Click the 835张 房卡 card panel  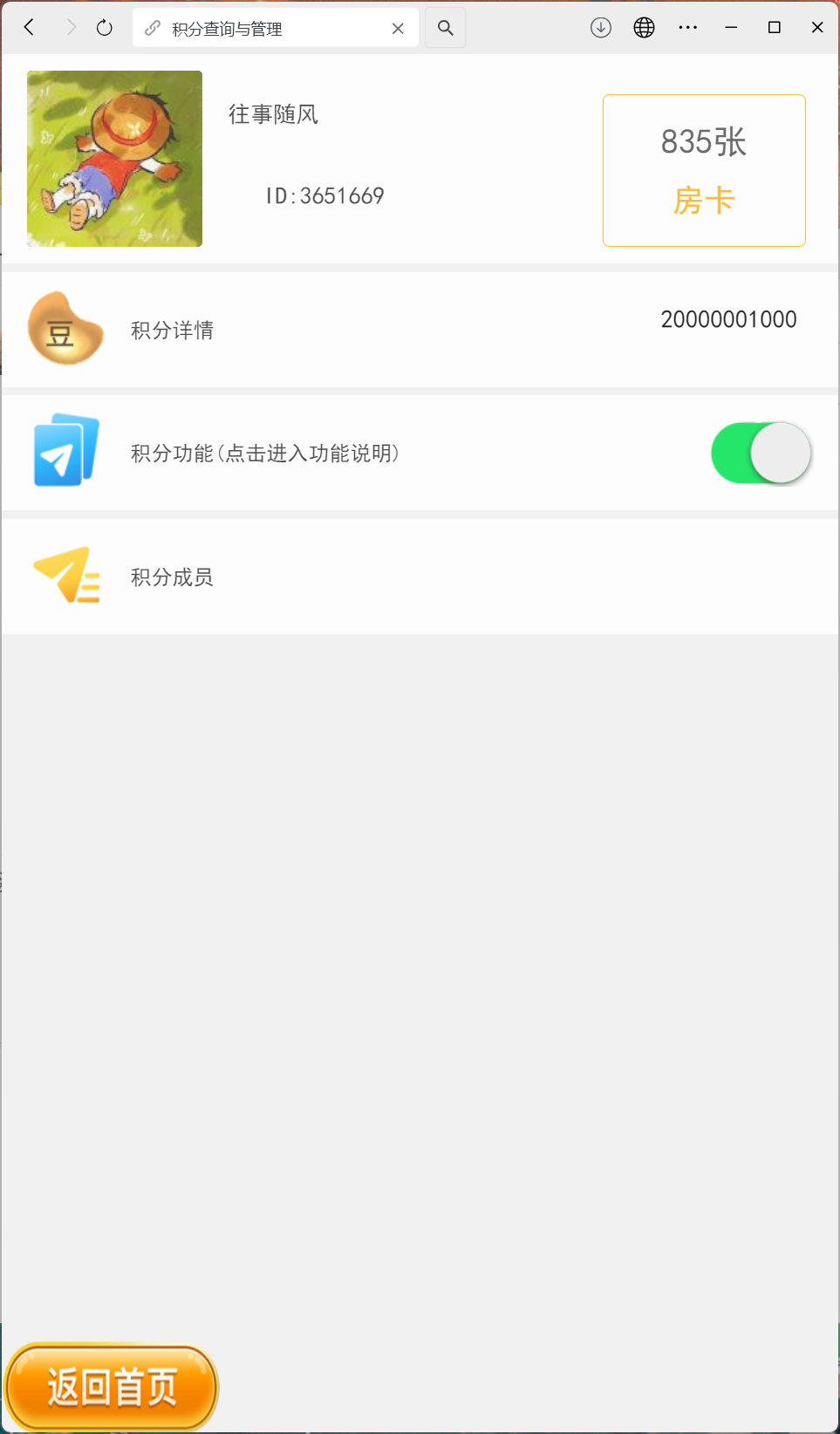pos(703,170)
